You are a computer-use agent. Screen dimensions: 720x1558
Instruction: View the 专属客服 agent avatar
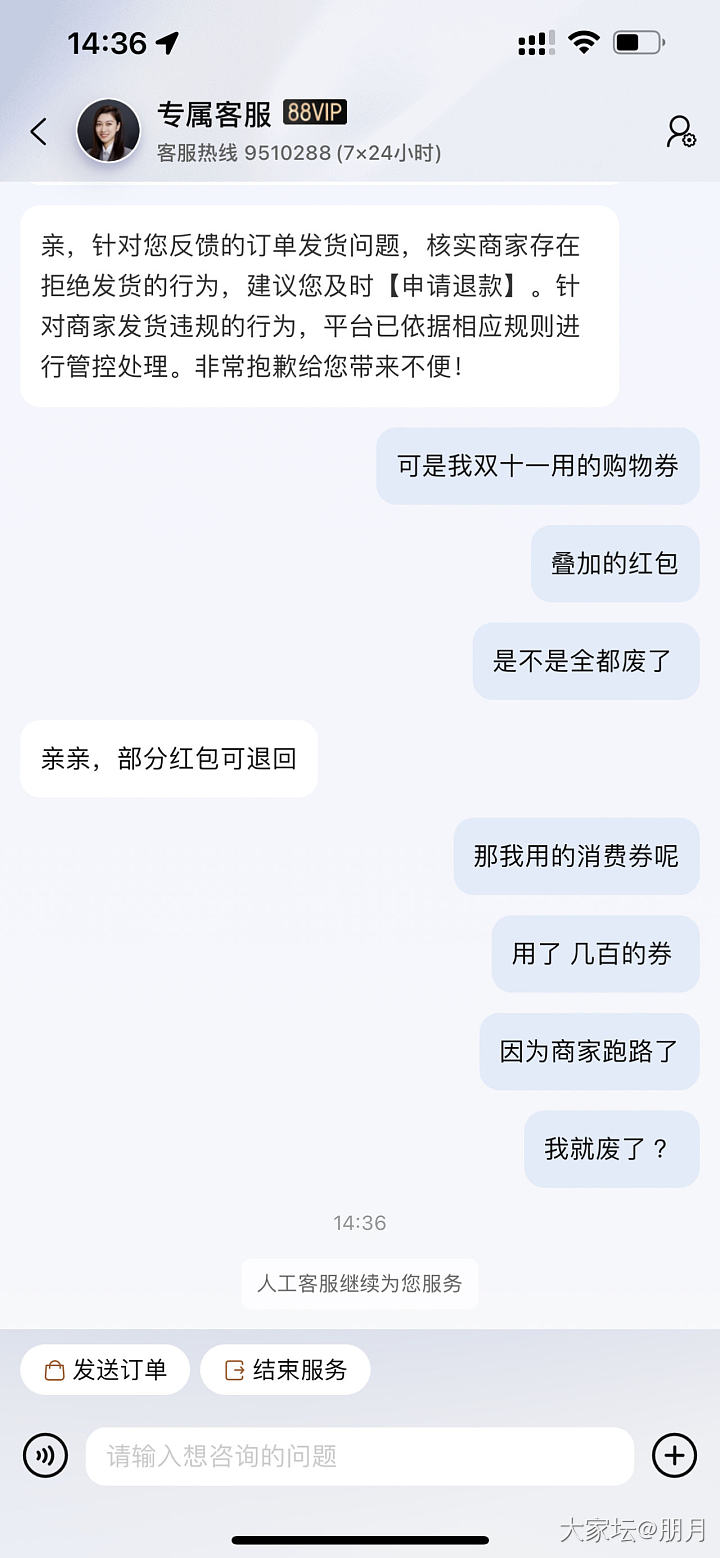[x=108, y=131]
